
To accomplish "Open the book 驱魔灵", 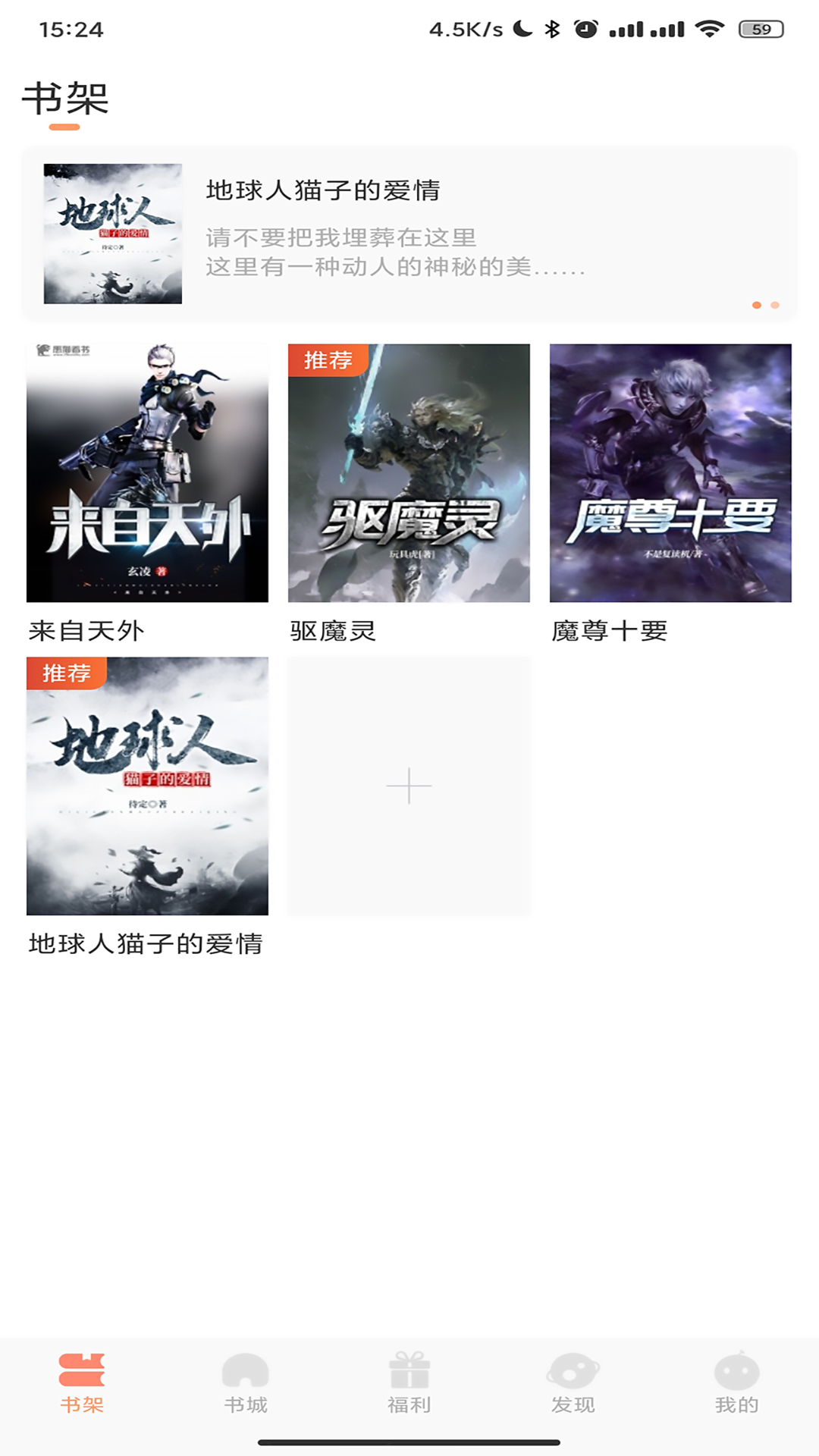I will point(409,473).
